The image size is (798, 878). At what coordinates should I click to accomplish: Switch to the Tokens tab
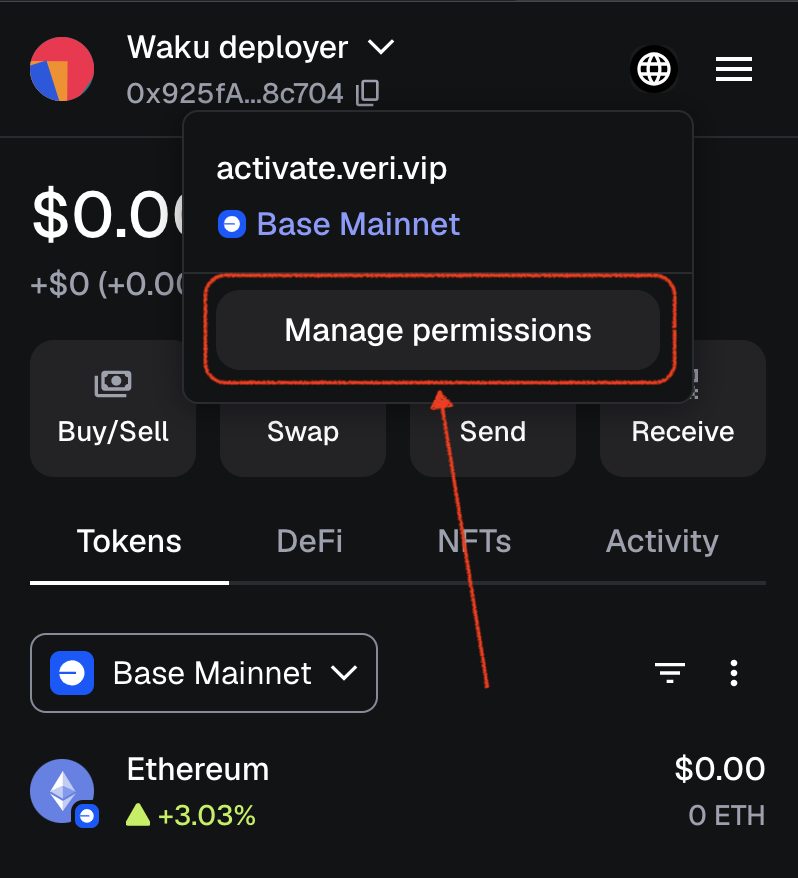pos(129,541)
